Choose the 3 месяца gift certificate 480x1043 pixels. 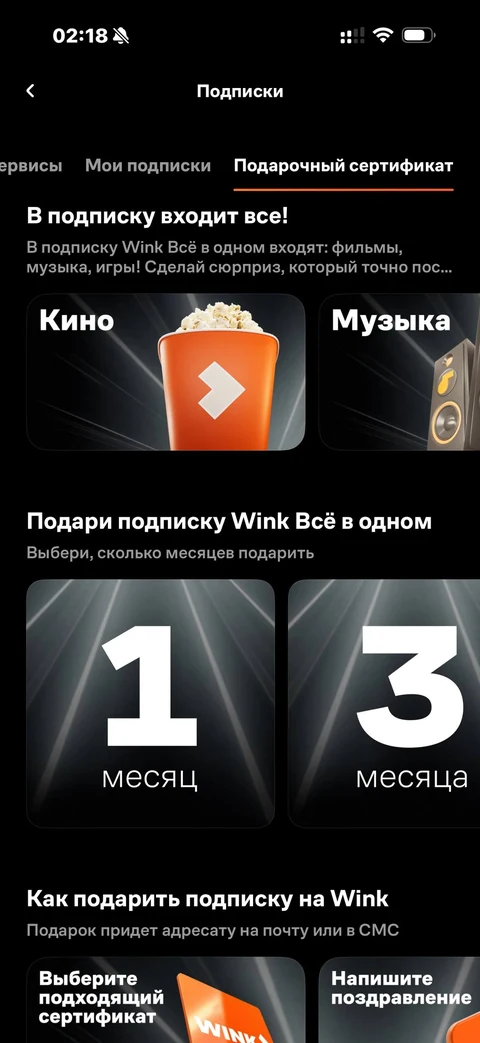point(384,703)
